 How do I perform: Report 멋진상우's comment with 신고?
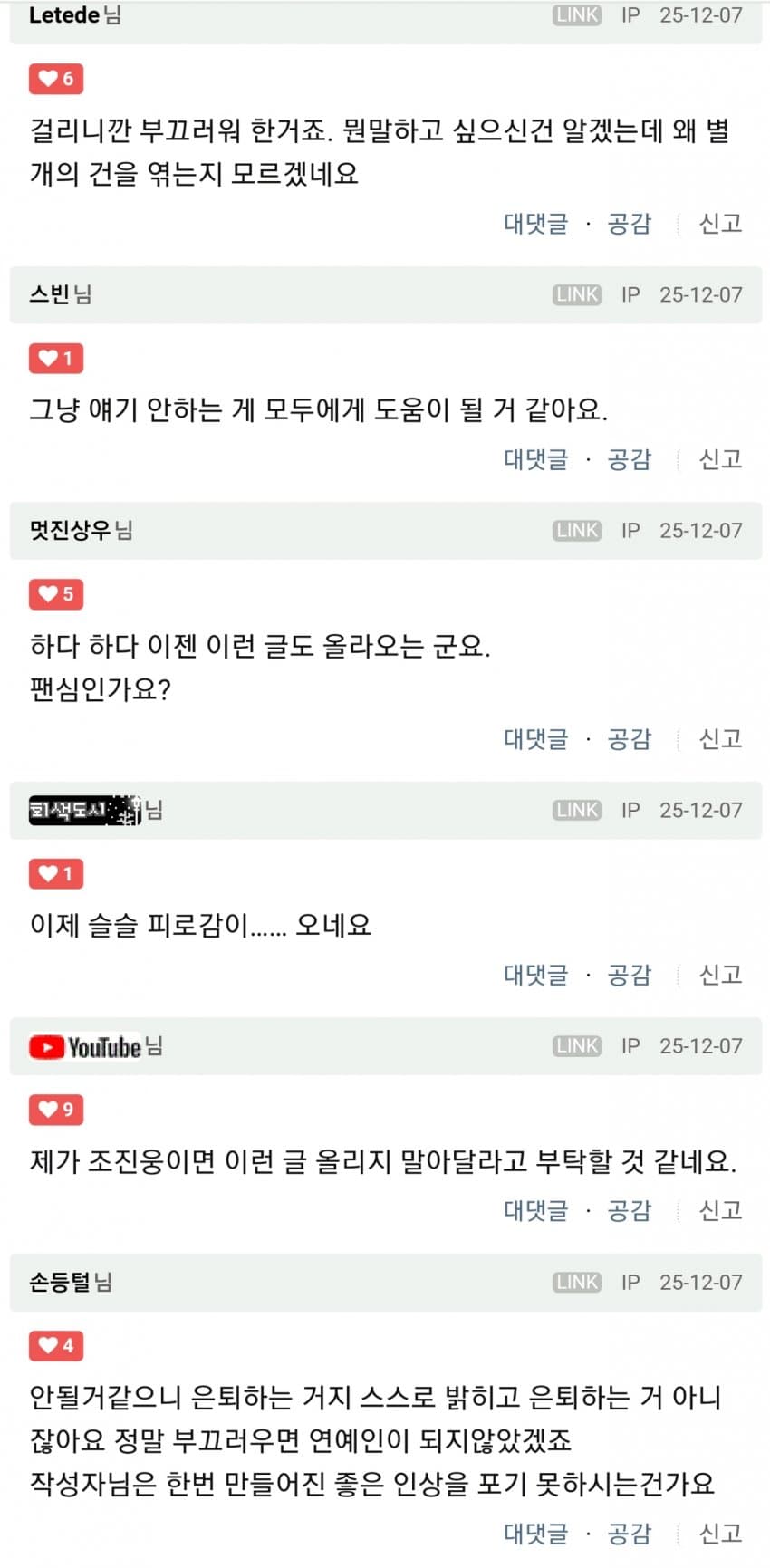(x=720, y=739)
